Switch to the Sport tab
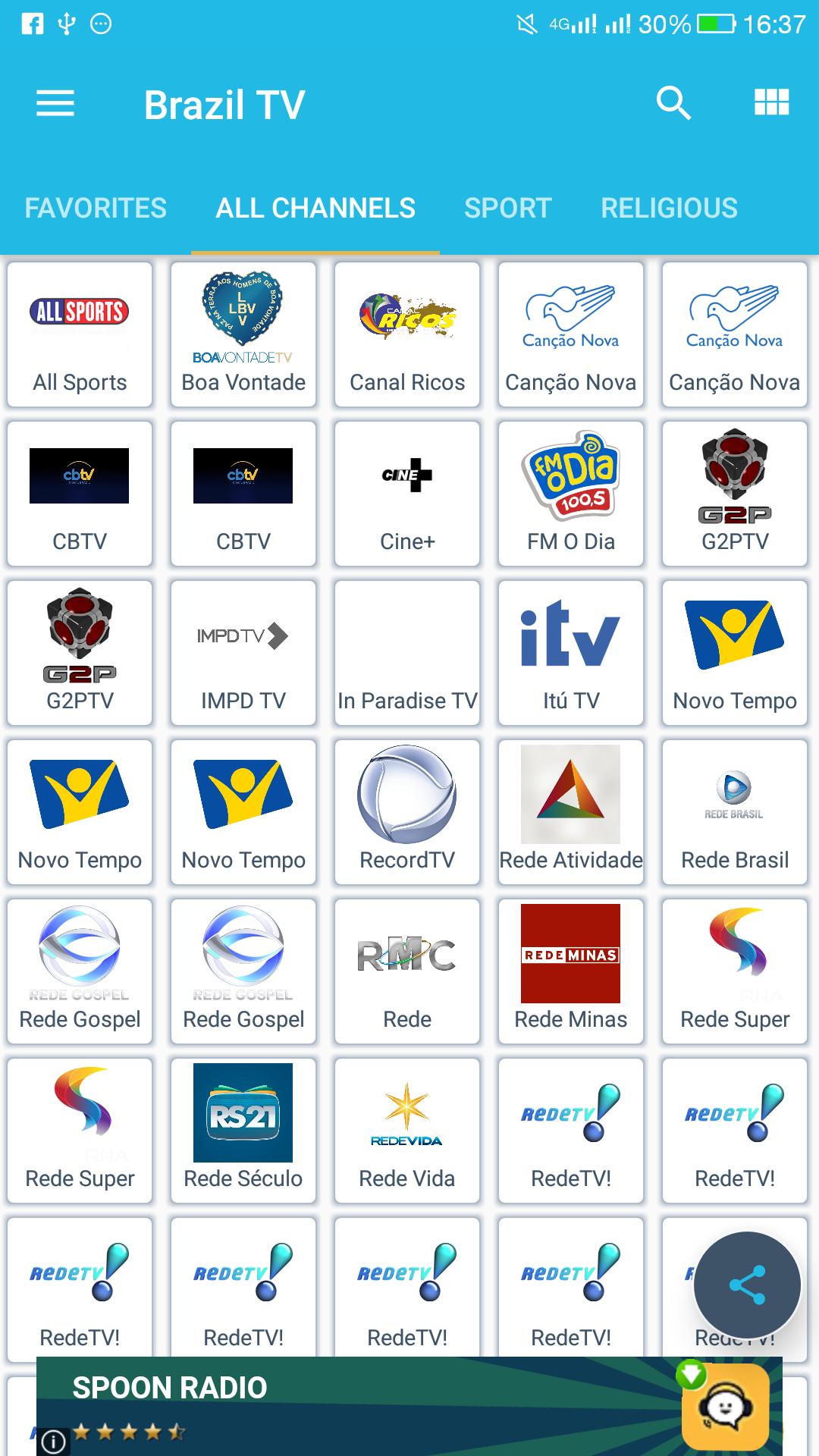 (507, 208)
